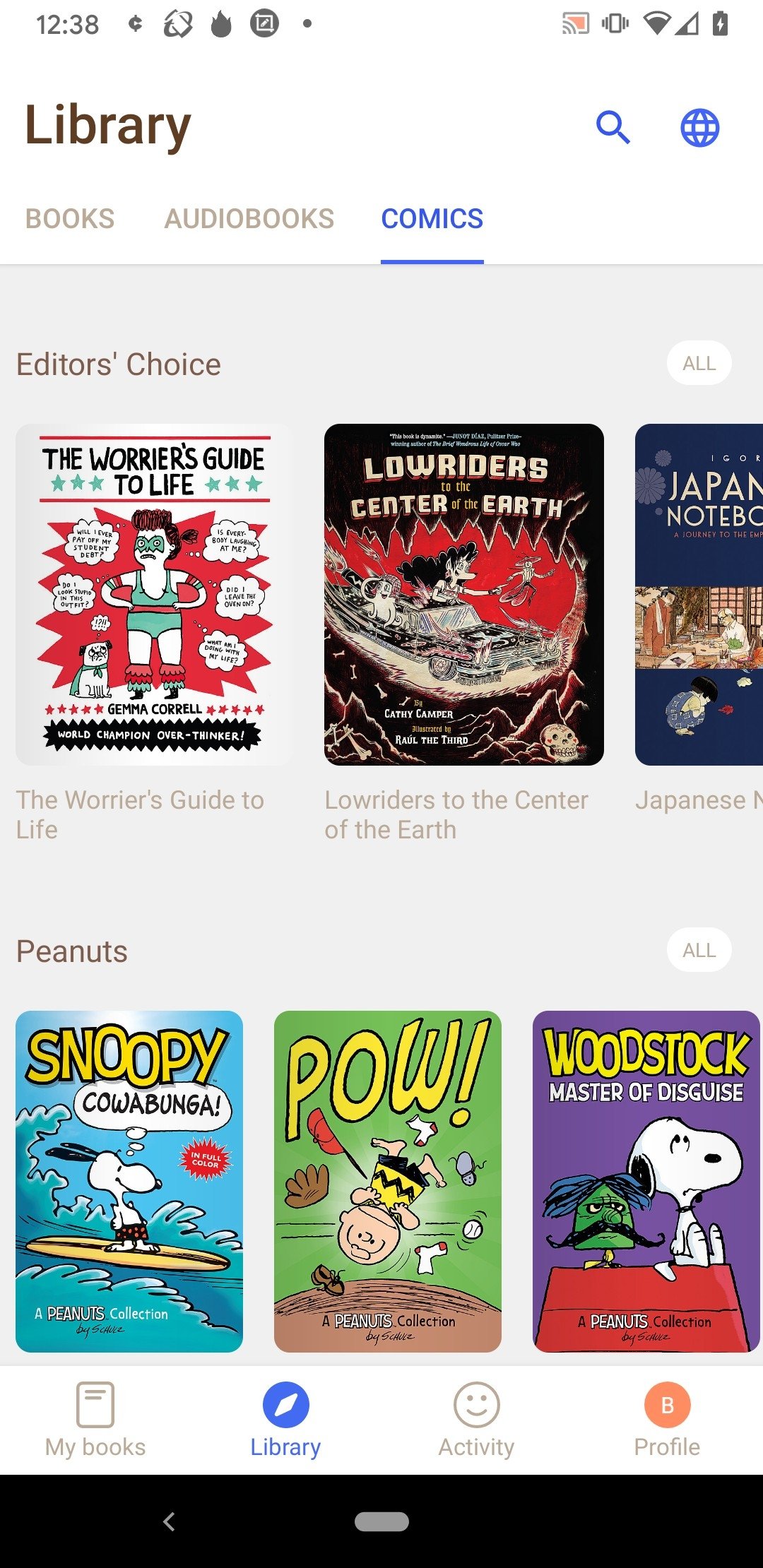Switch to the Books tab
The image size is (763, 1568).
[x=70, y=219]
